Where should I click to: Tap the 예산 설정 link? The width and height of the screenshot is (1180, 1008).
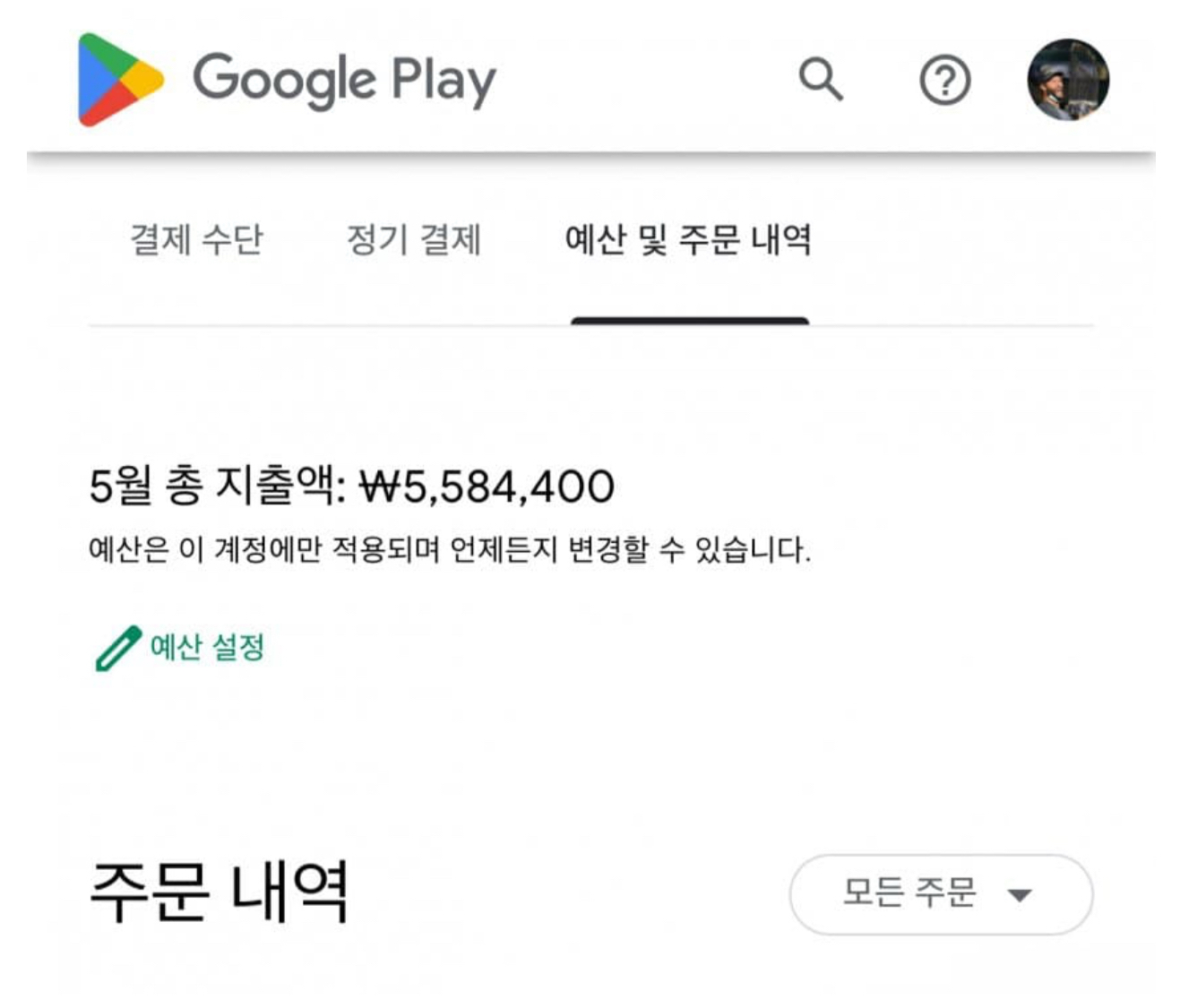180,647
